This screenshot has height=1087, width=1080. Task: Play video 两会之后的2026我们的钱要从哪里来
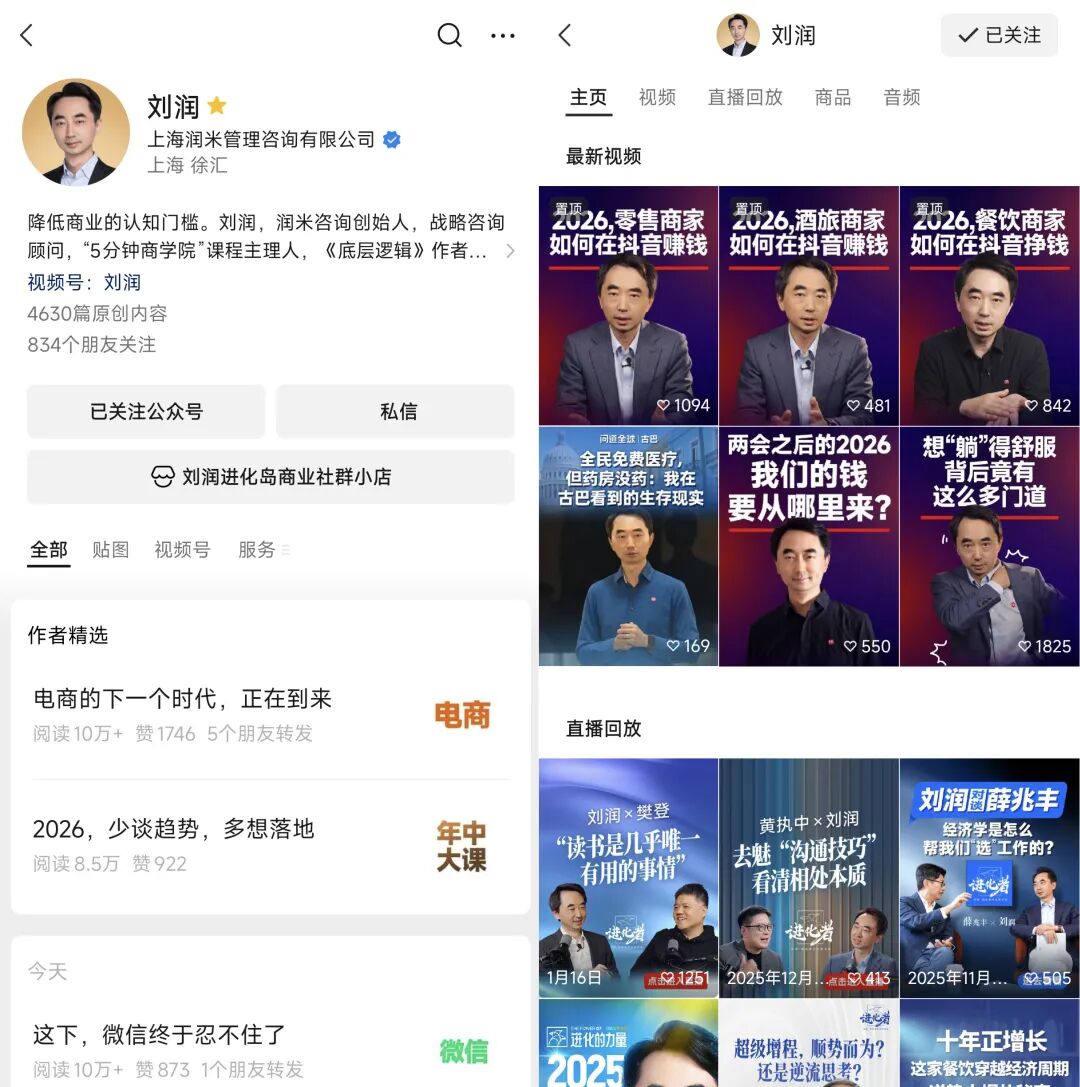coord(809,546)
